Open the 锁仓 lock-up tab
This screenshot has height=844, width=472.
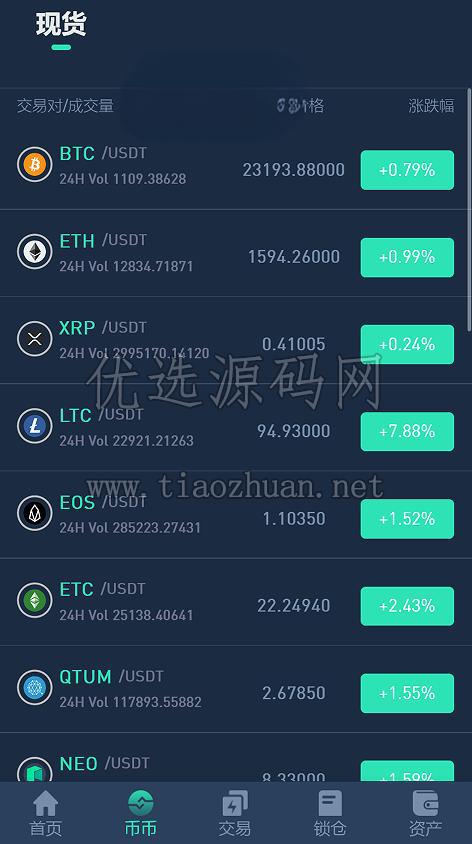[x=330, y=813]
